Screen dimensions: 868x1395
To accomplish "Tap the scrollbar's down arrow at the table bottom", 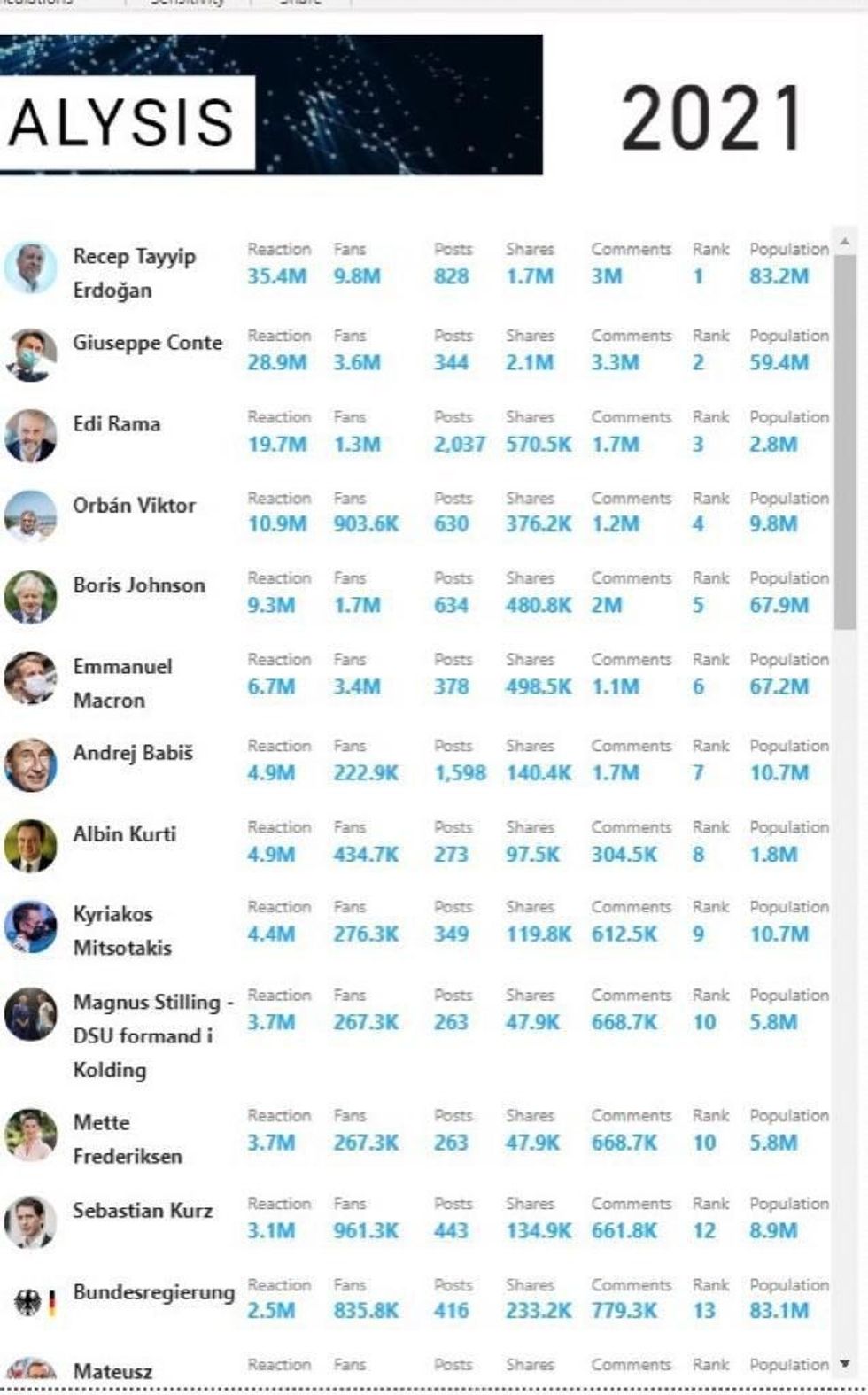I will coord(845,1363).
